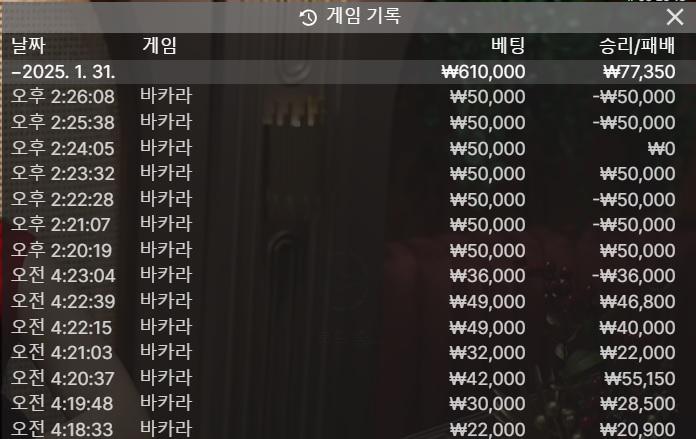This screenshot has height=439, width=696.
Task: Select the 오전 4:22:39 baccarat entry
Action: point(348,301)
